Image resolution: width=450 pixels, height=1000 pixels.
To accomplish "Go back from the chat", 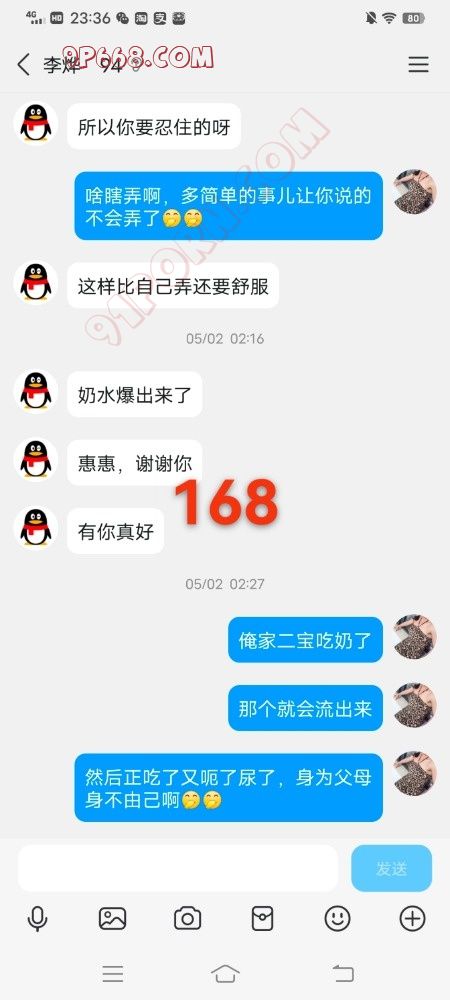I will [24, 64].
